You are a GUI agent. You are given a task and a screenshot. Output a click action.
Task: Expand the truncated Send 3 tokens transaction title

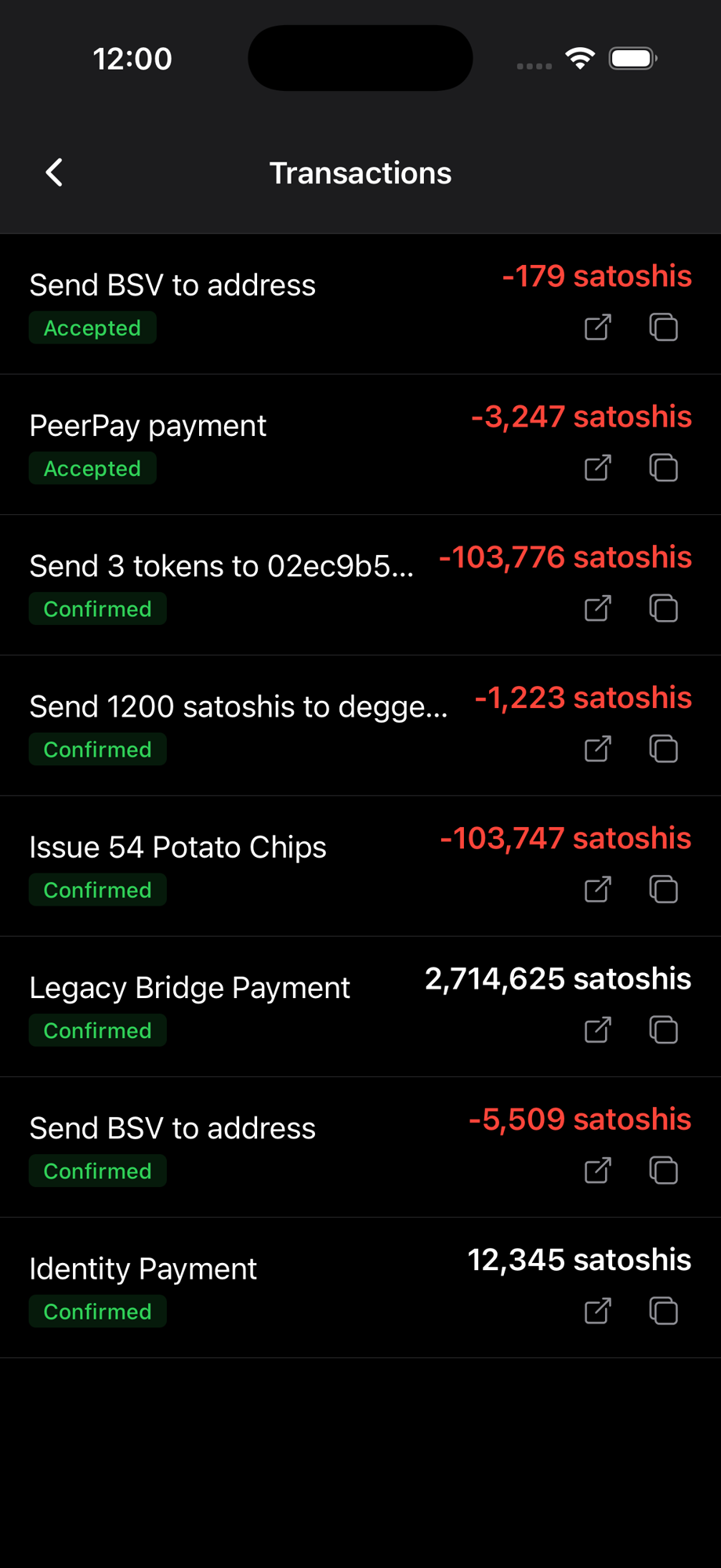click(222, 565)
